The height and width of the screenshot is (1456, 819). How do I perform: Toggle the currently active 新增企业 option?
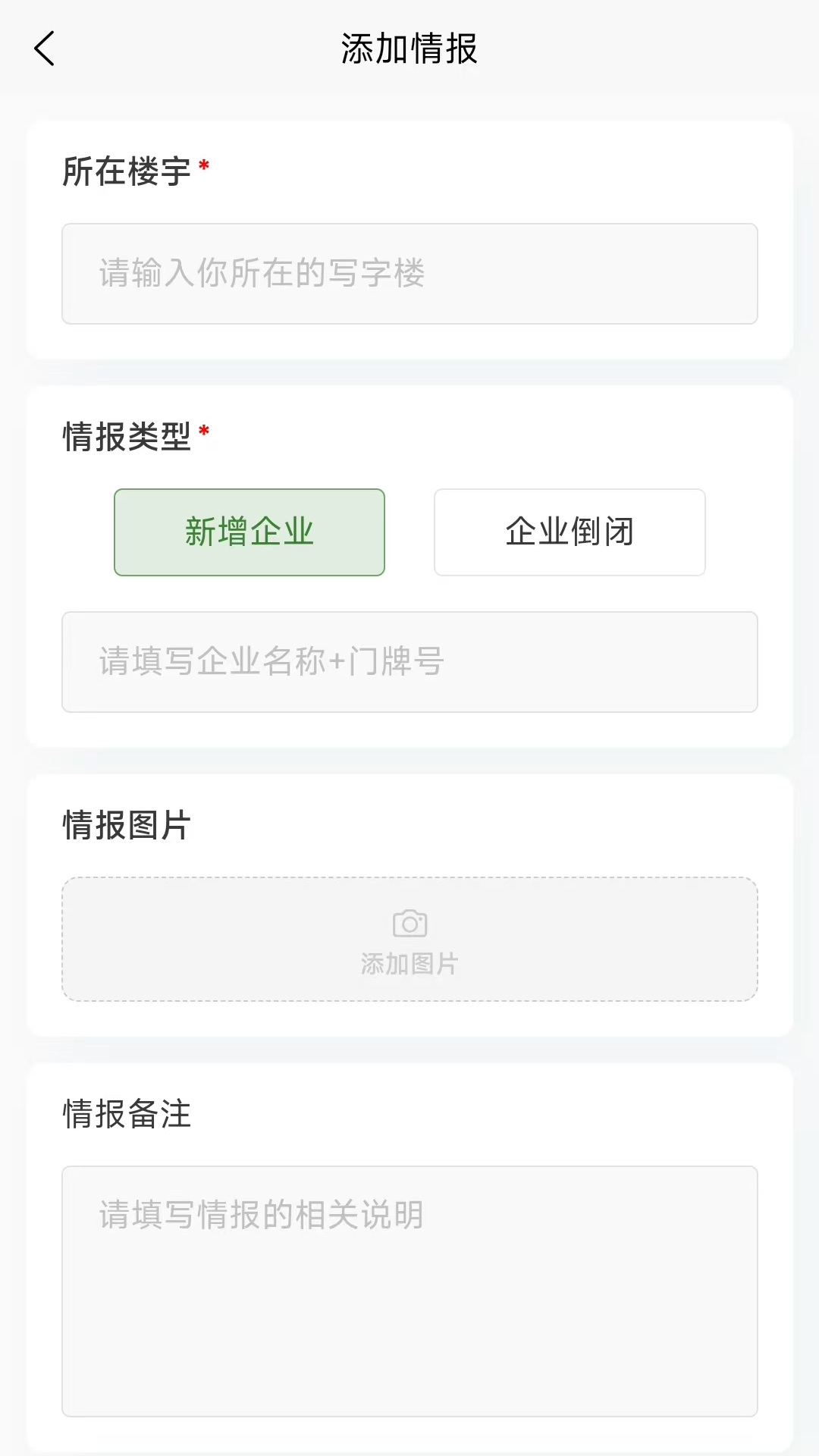(249, 532)
